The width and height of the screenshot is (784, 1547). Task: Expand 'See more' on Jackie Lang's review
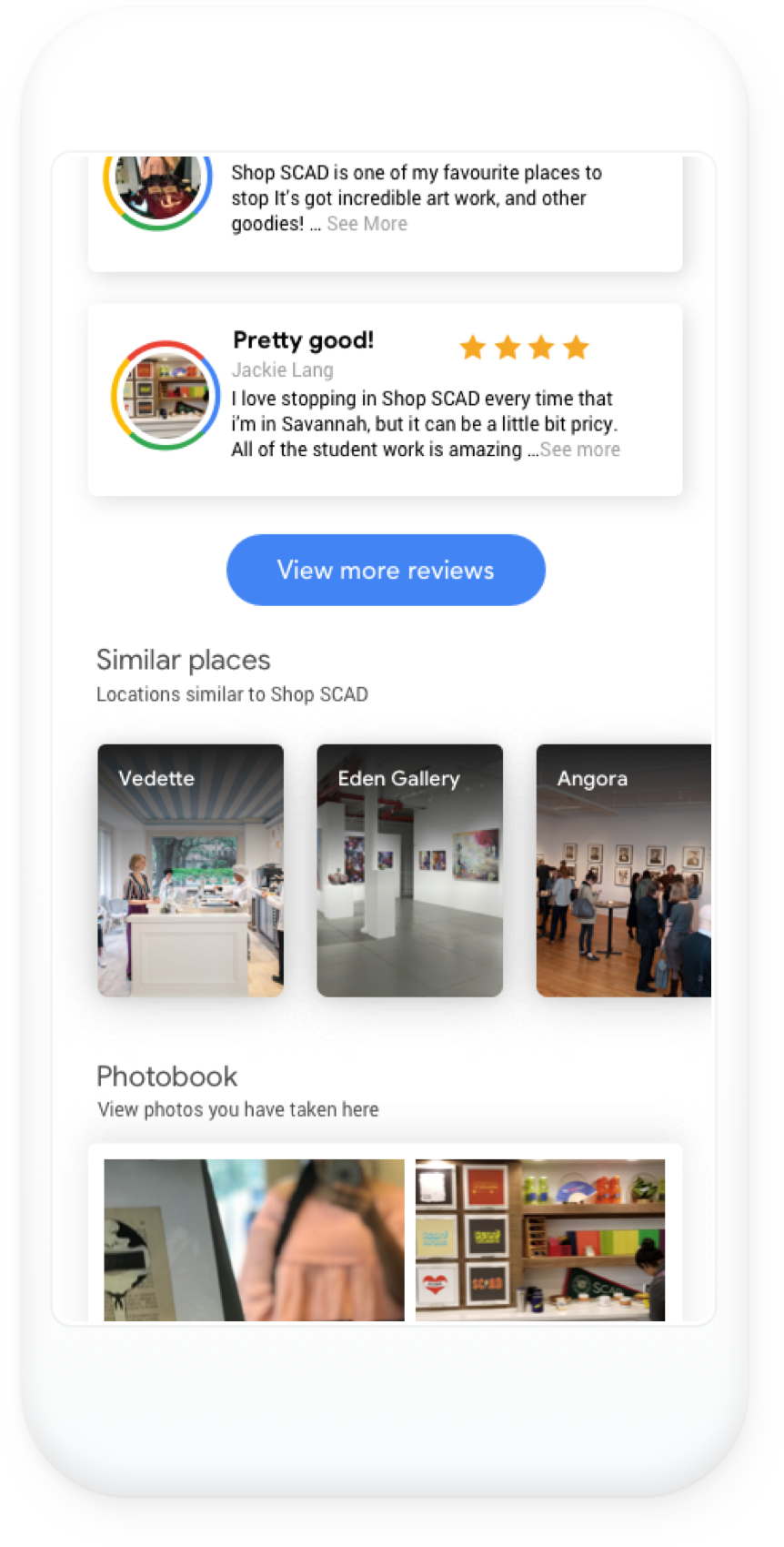click(579, 450)
